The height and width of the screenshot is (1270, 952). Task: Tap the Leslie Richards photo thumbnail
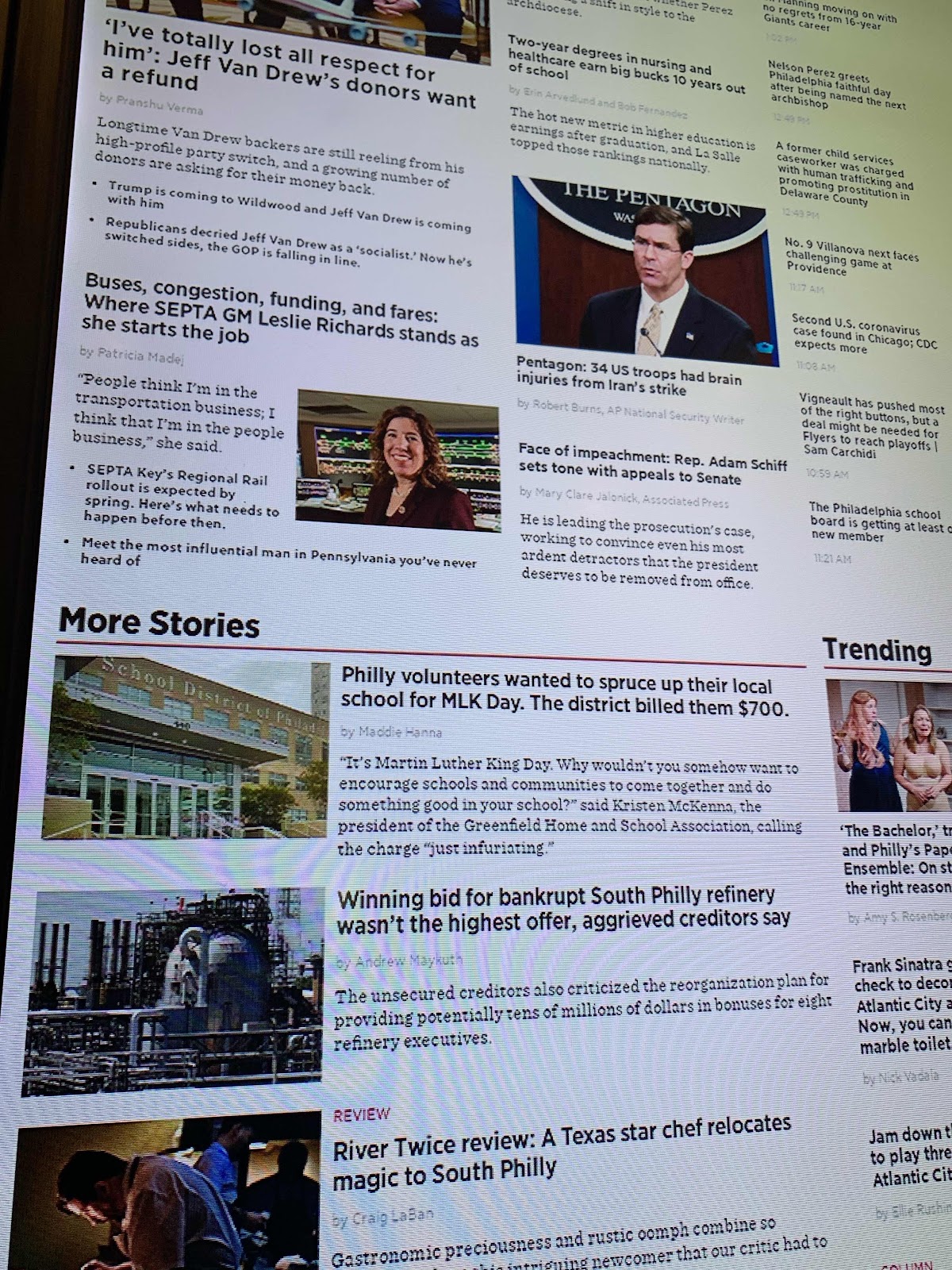point(397,460)
